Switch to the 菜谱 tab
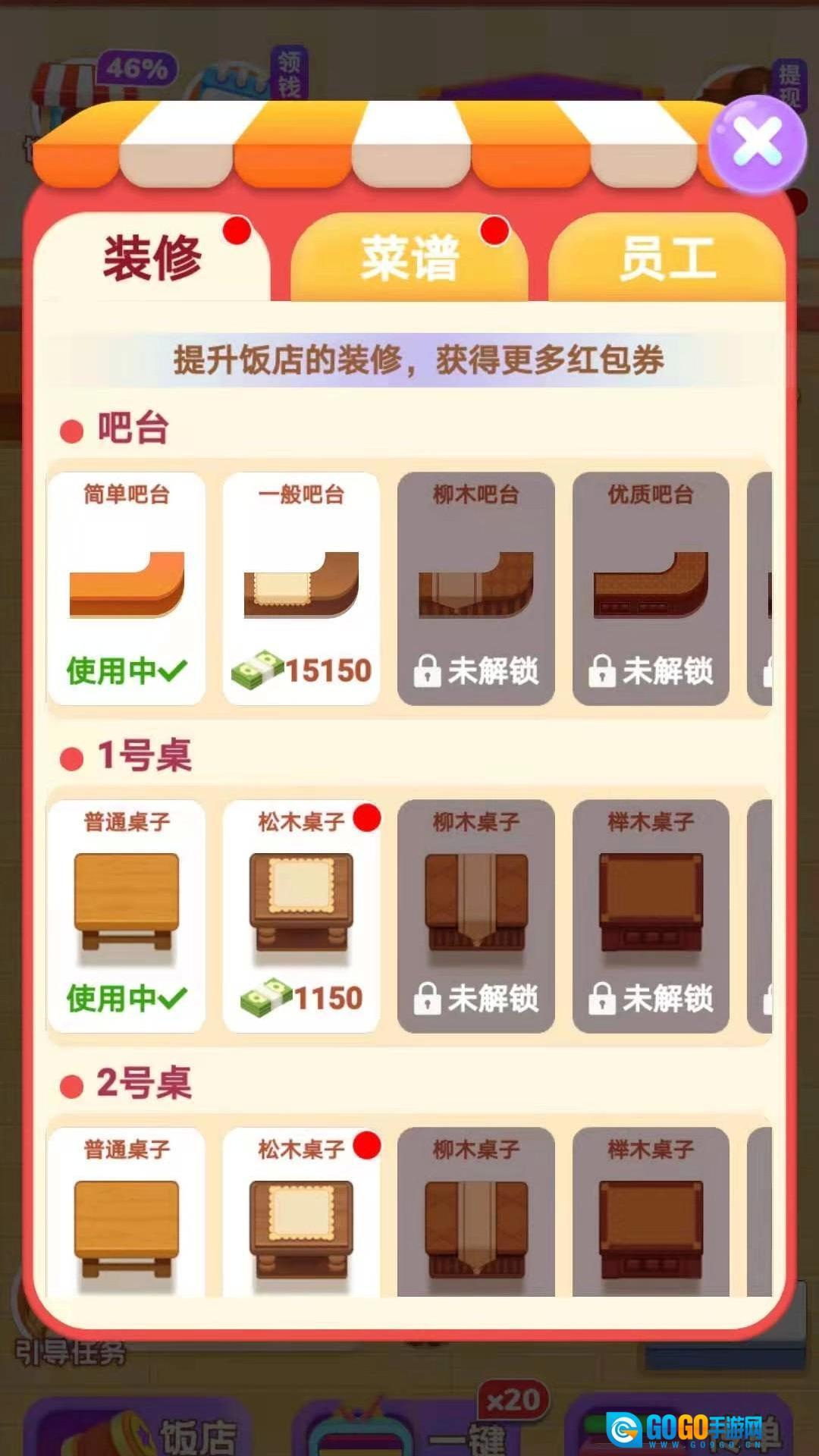 [x=410, y=258]
